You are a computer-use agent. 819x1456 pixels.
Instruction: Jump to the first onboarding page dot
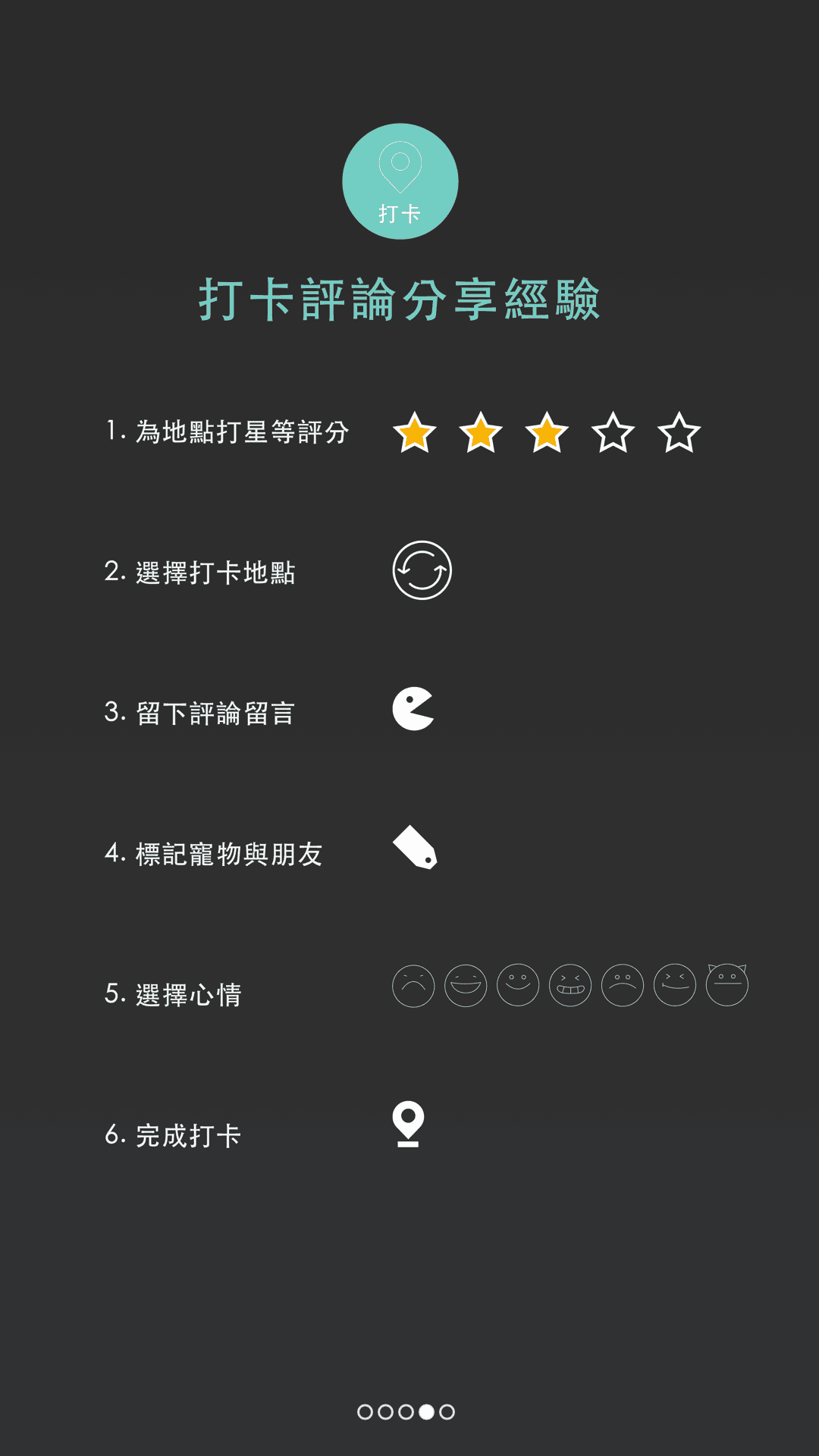click(x=365, y=1412)
